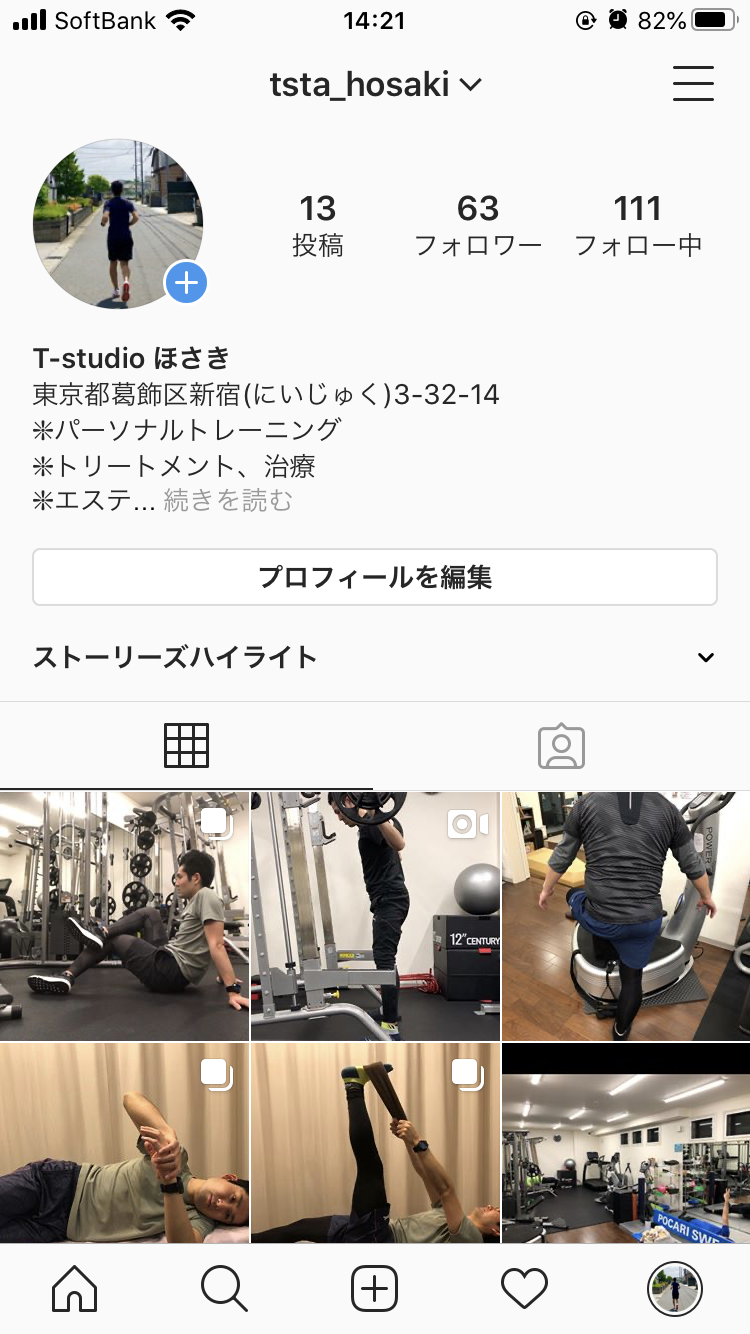The image size is (750, 1334).
Task: Open the tsta_hosaki account switcher dropdown
Action: 375,85
